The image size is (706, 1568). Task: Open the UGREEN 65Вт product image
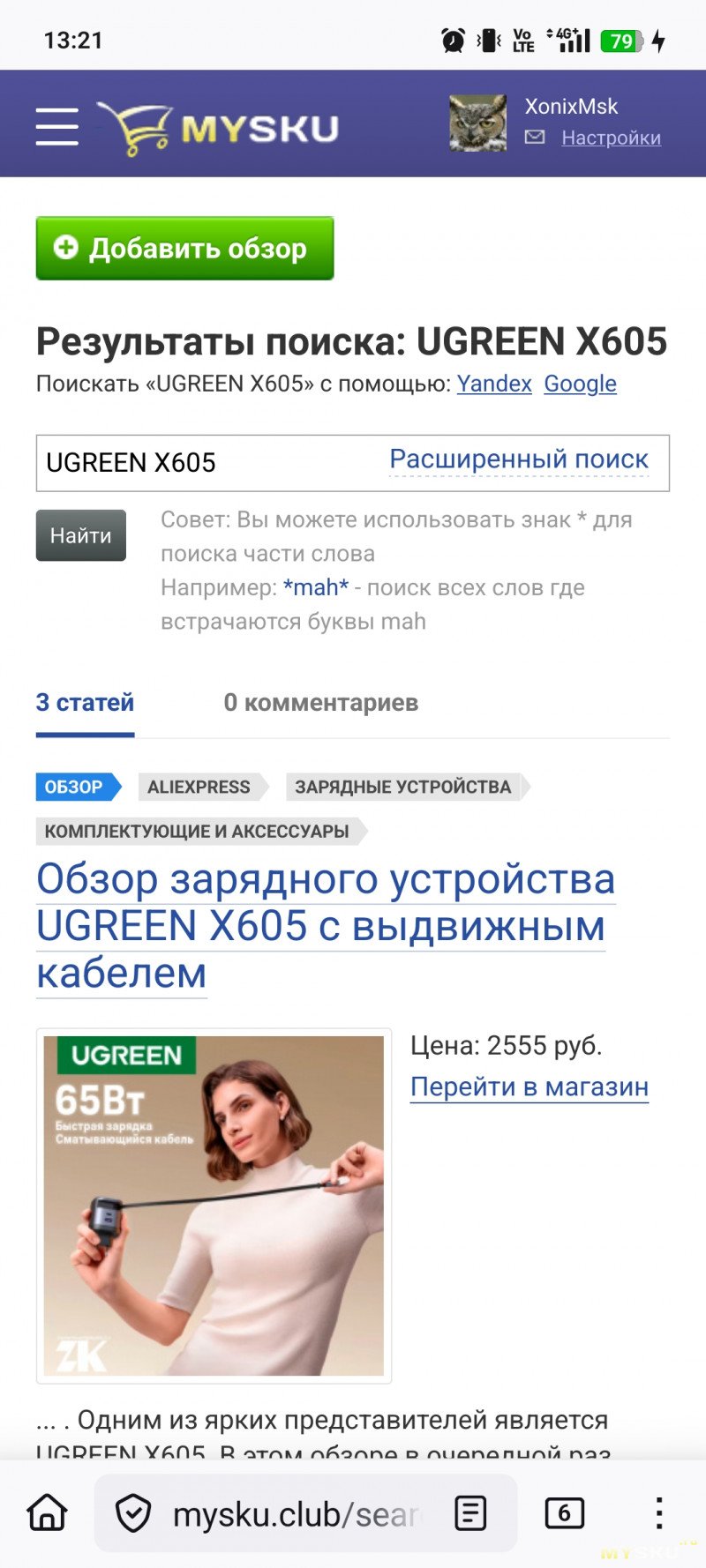pyautogui.click(x=214, y=1206)
